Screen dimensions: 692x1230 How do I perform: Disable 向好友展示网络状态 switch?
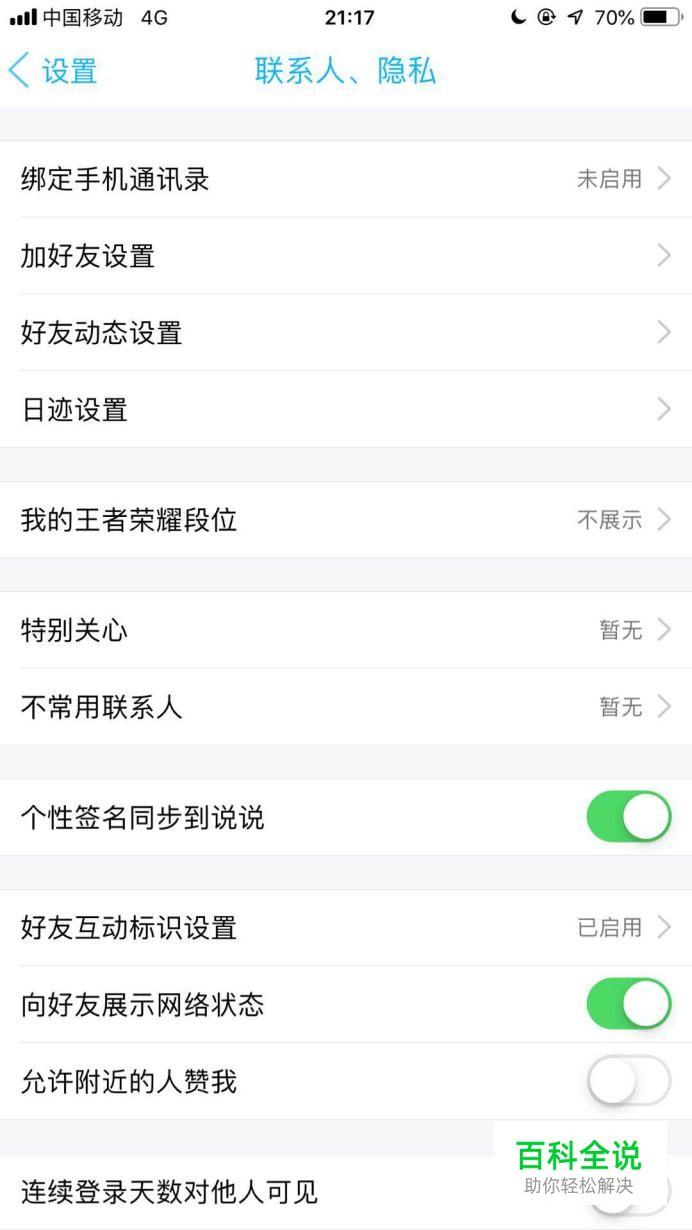coord(628,1004)
